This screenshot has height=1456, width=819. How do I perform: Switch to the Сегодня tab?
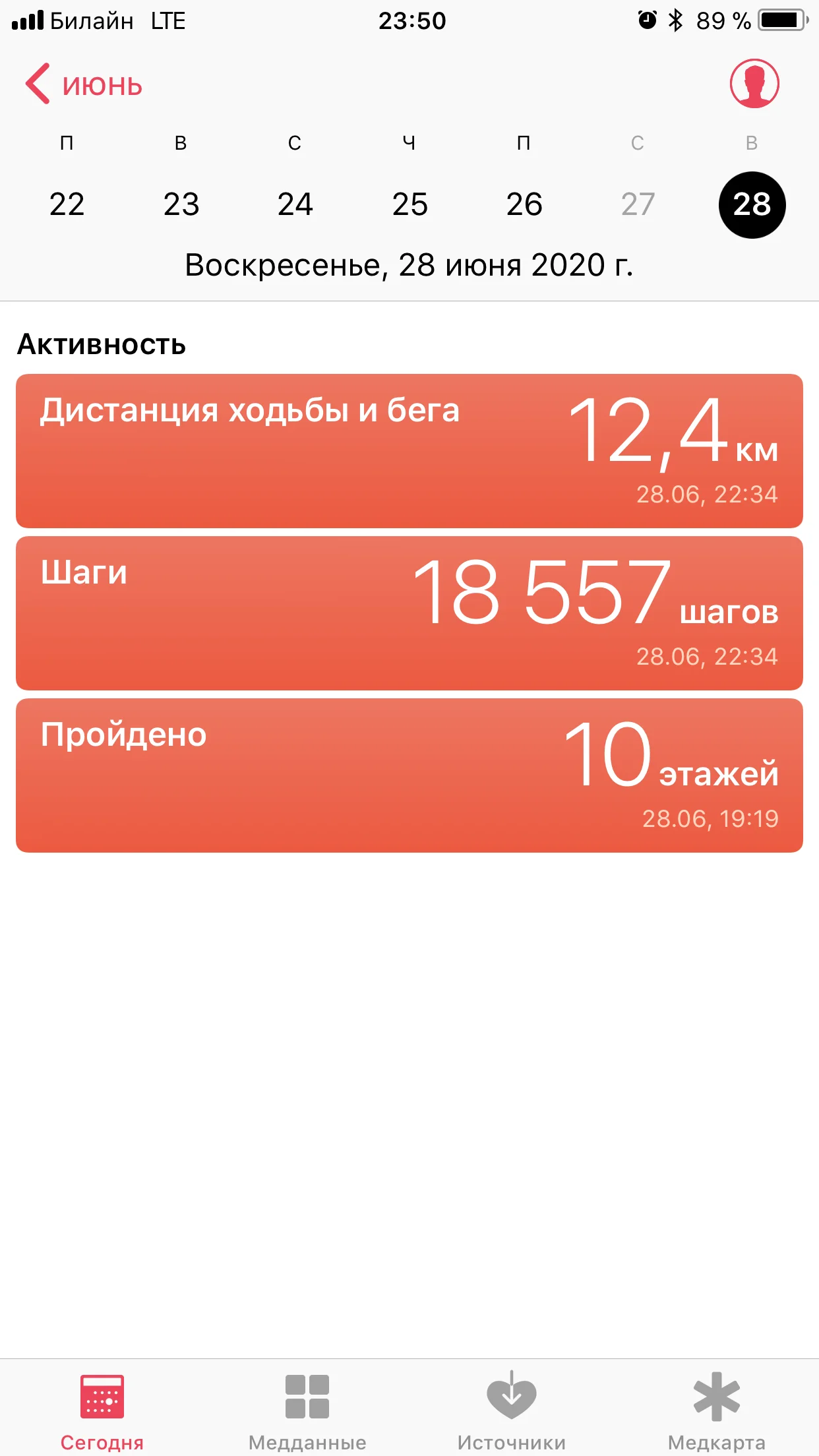pyautogui.click(x=102, y=1409)
